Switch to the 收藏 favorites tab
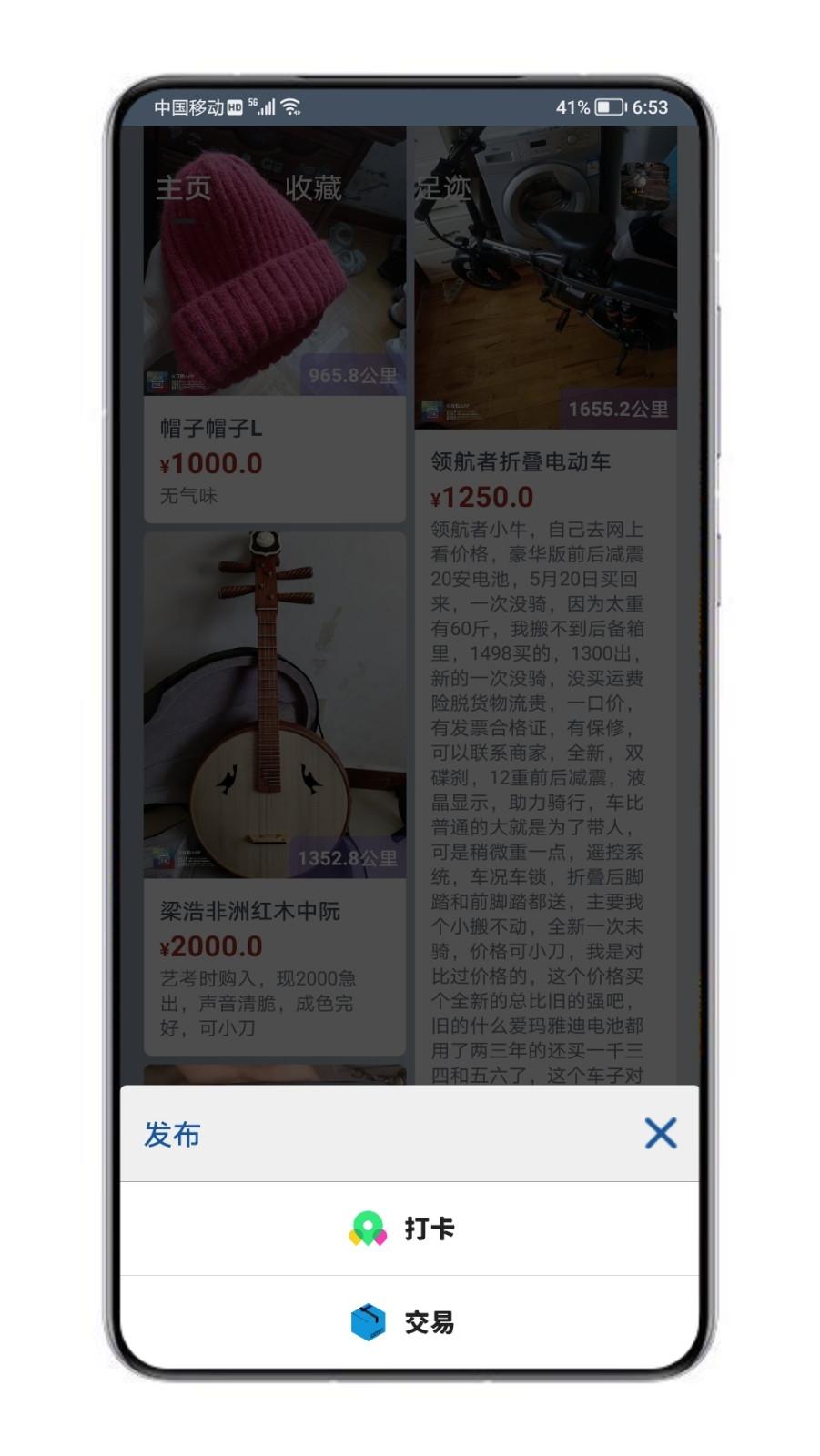 click(x=314, y=189)
